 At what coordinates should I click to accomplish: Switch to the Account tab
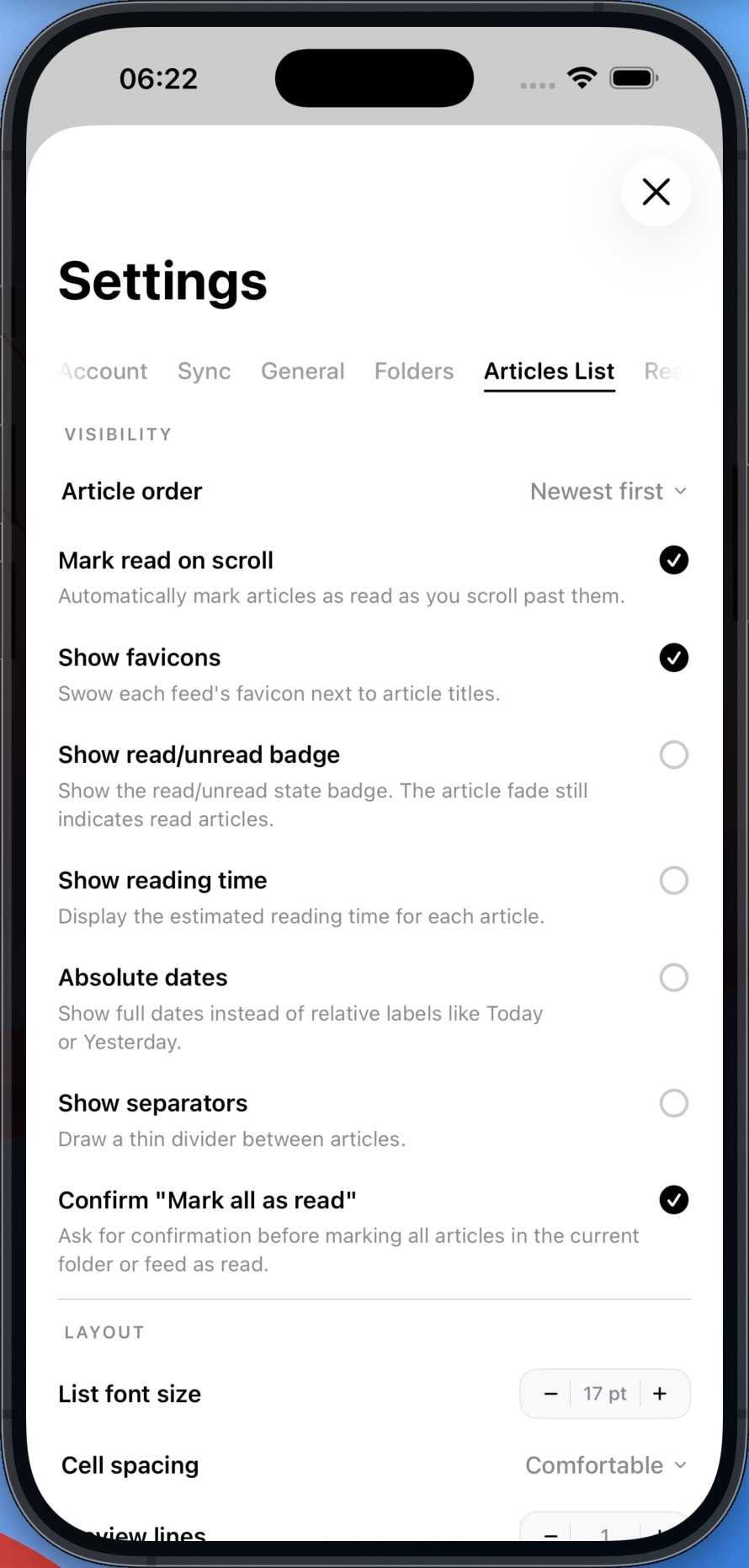click(x=104, y=371)
